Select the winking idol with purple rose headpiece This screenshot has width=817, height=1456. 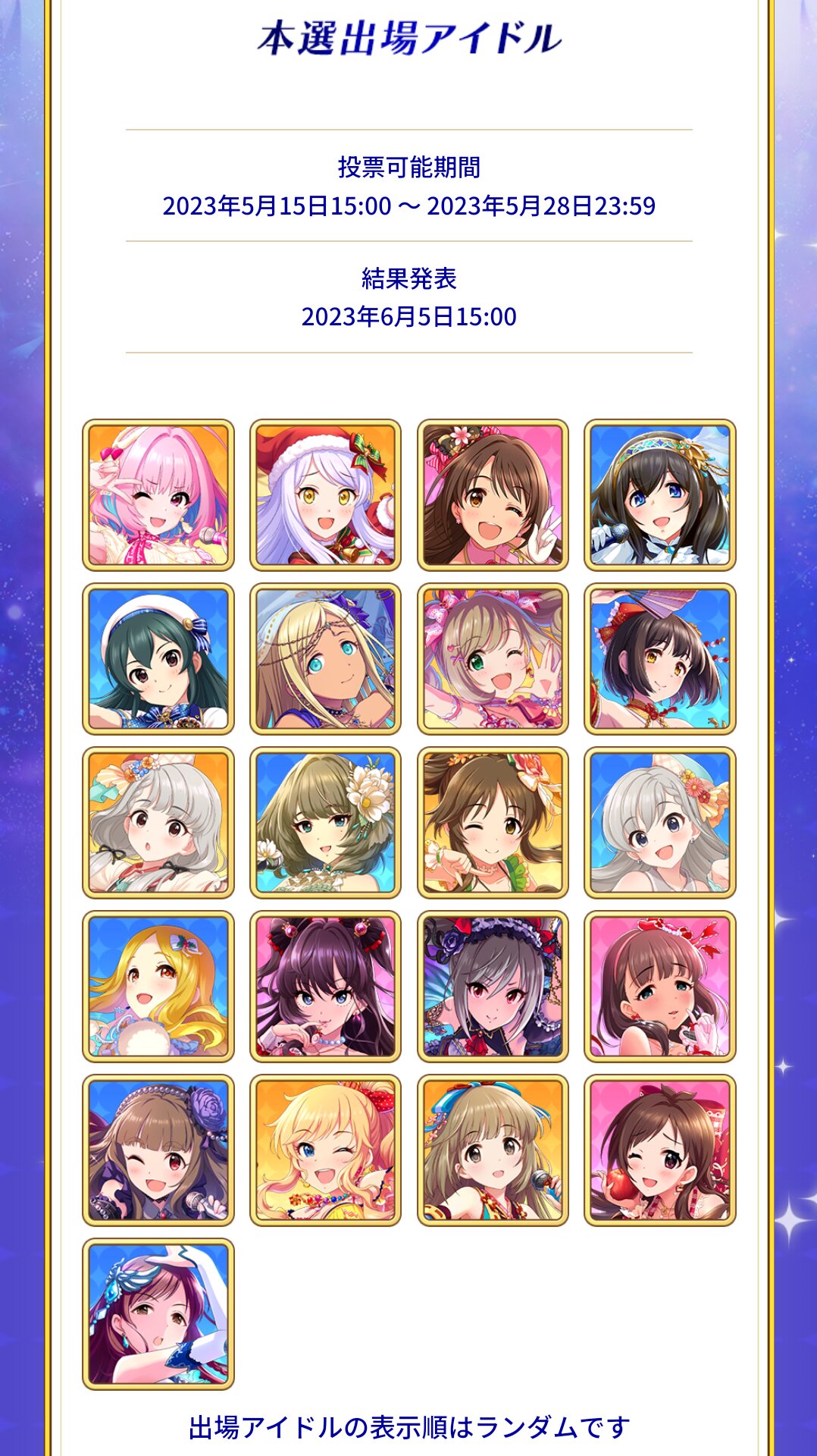pos(158,1150)
